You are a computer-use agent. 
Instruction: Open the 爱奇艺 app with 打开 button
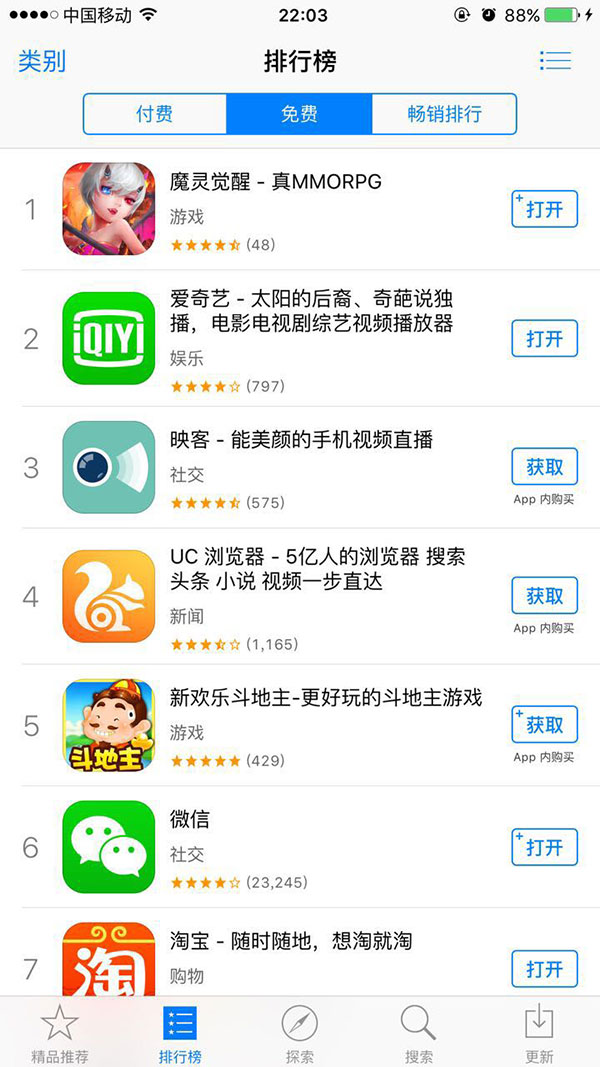pyautogui.click(x=544, y=339)
